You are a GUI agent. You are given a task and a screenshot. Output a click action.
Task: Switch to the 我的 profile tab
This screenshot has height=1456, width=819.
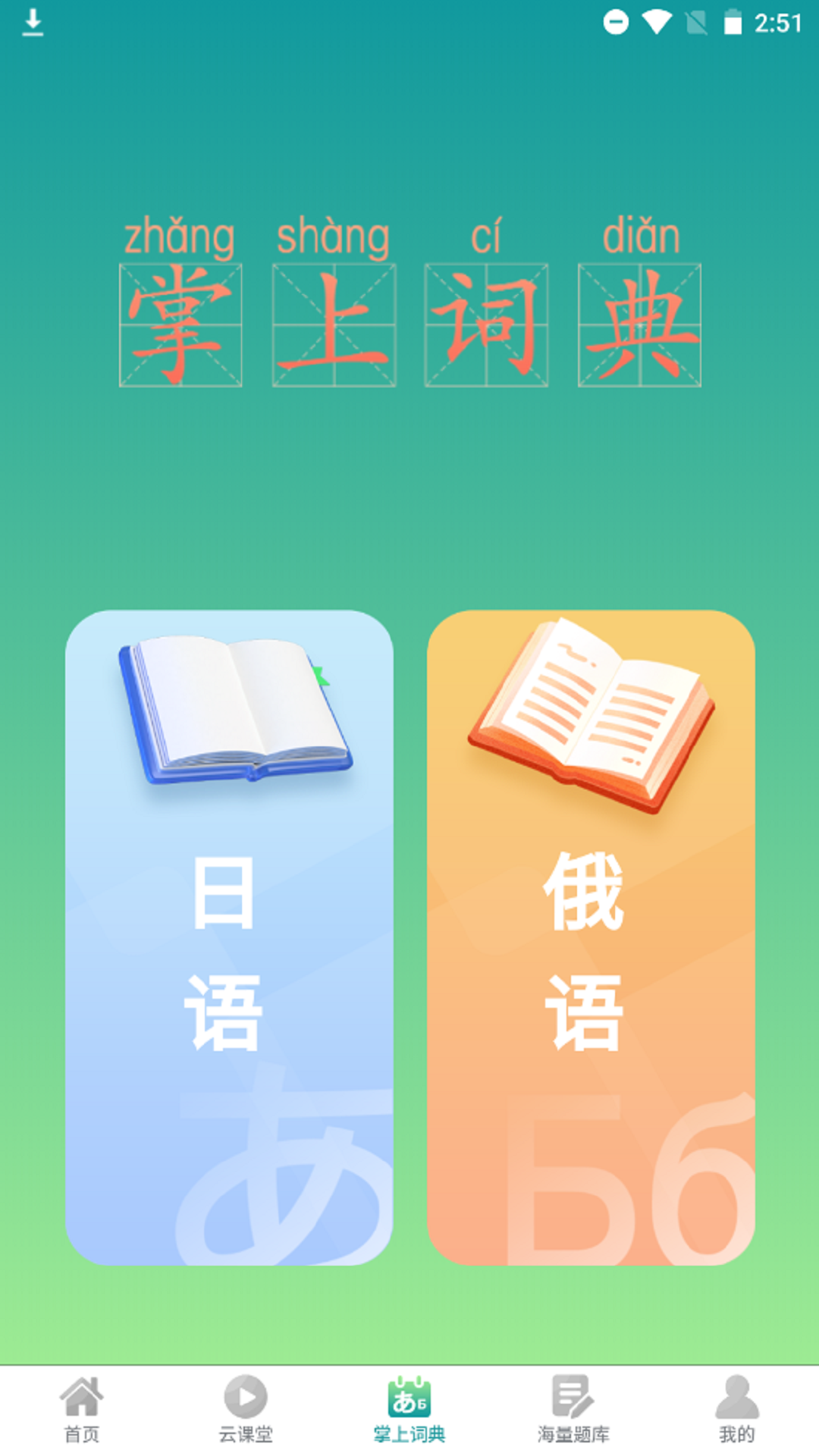tap(736, 1410)
